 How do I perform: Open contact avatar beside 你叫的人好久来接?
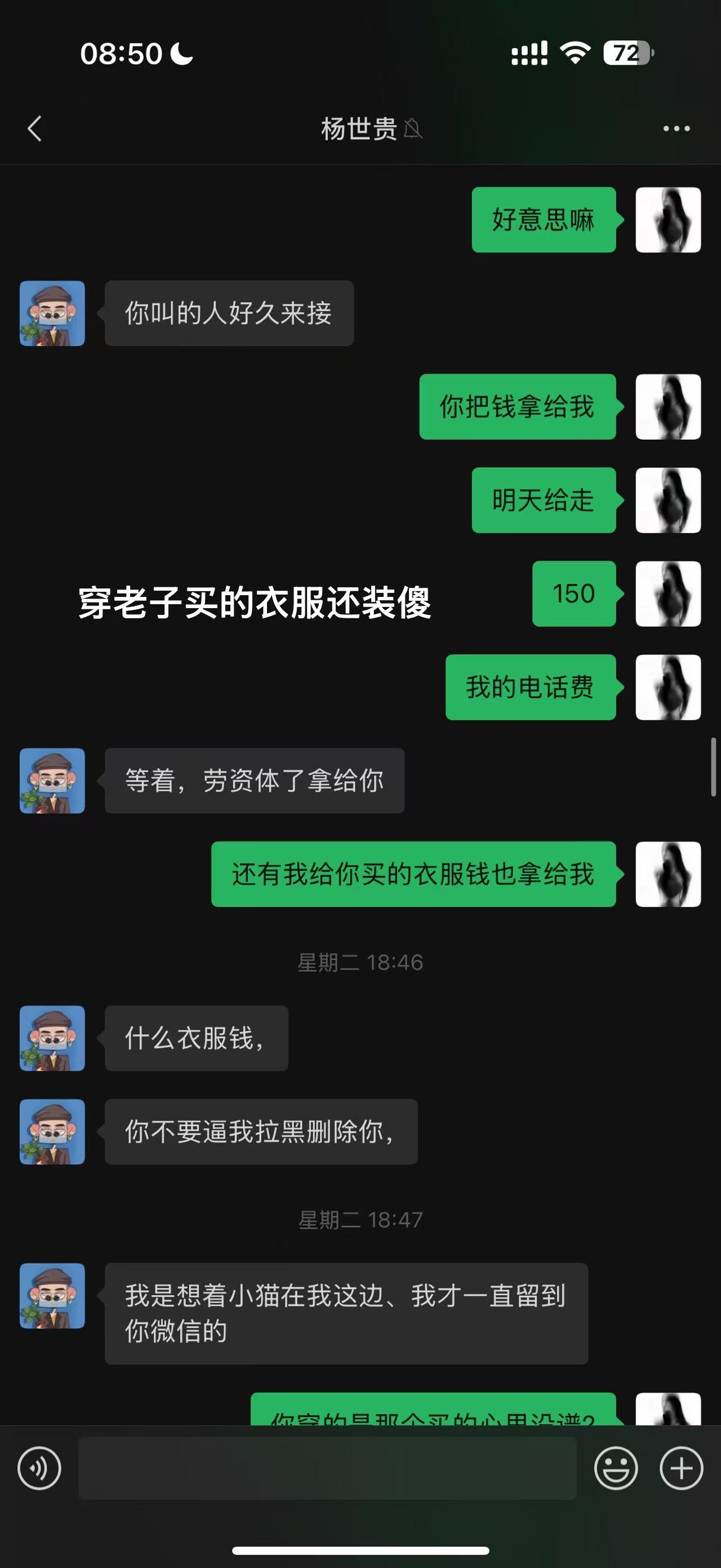coord(52,313)
